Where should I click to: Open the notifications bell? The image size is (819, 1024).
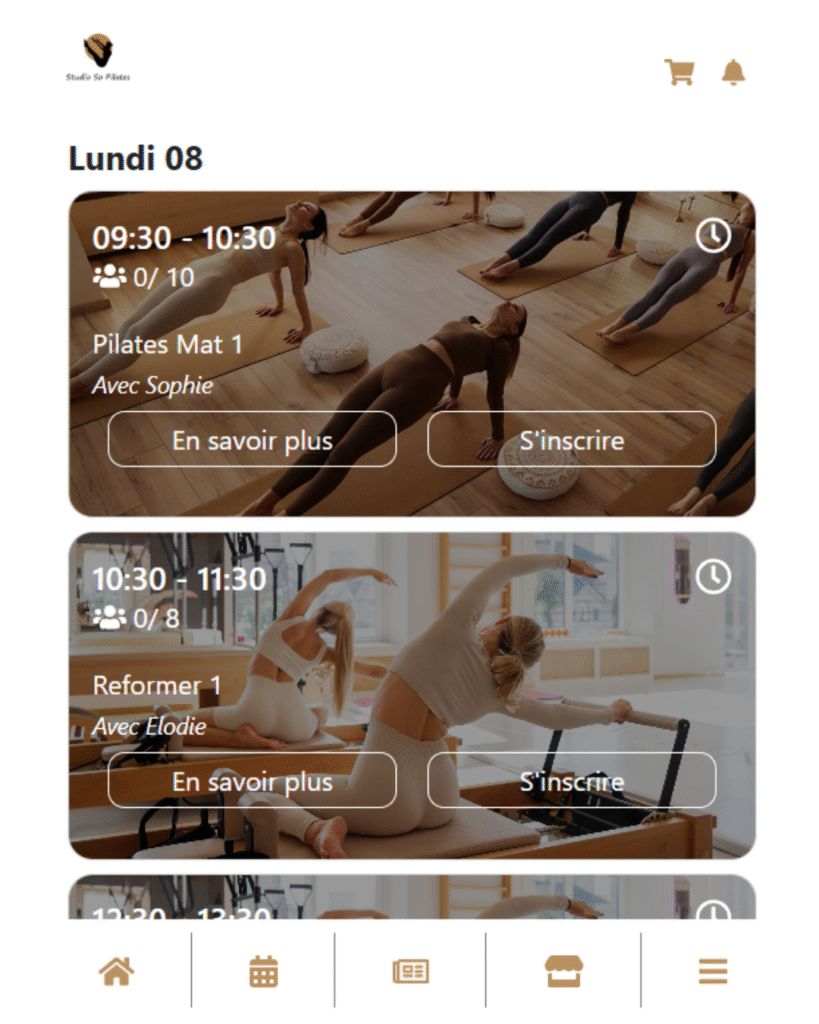(x=733, y=72)
